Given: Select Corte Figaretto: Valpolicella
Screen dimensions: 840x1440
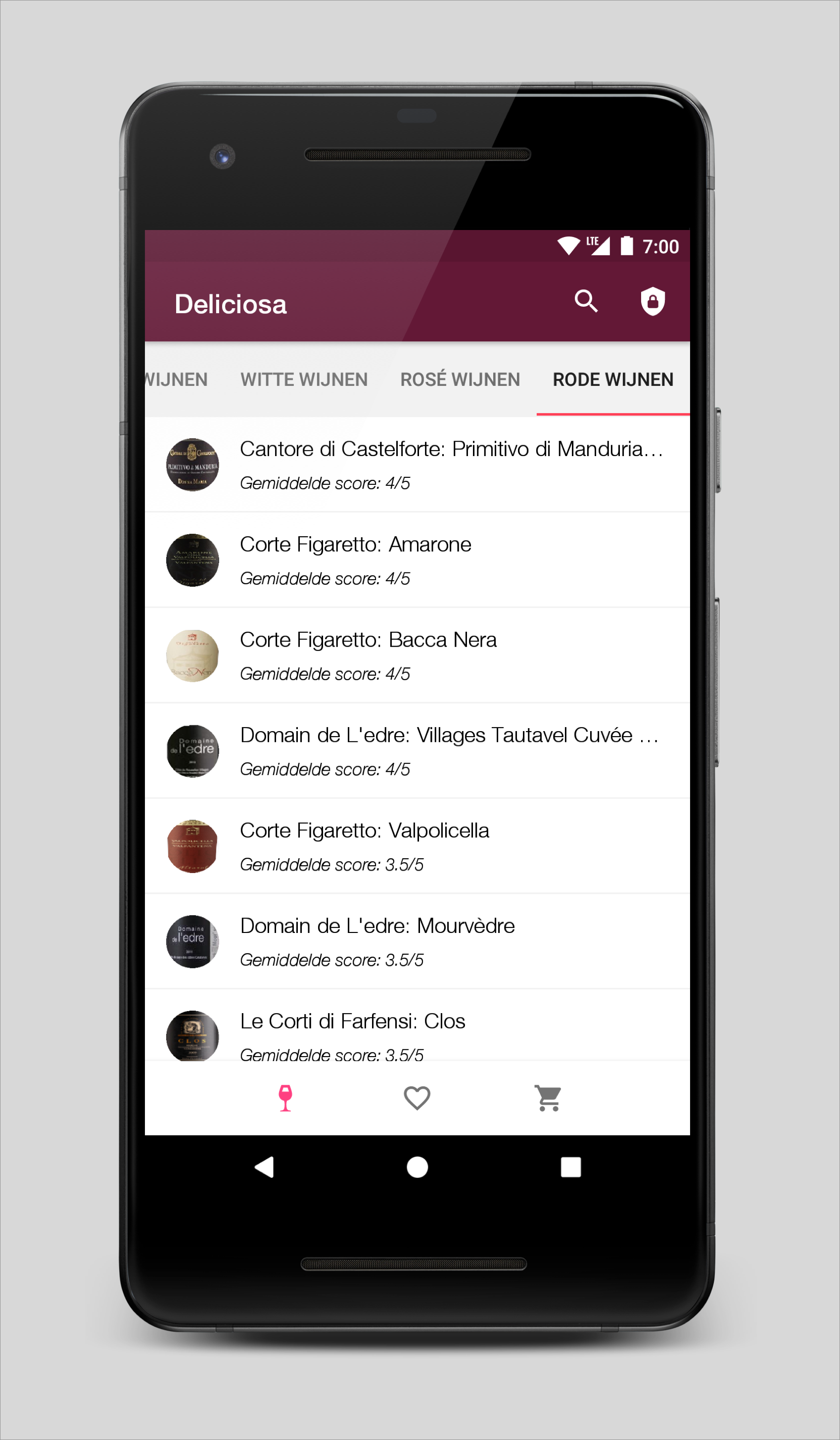Looking at the screenshot, I should (417, 846).
